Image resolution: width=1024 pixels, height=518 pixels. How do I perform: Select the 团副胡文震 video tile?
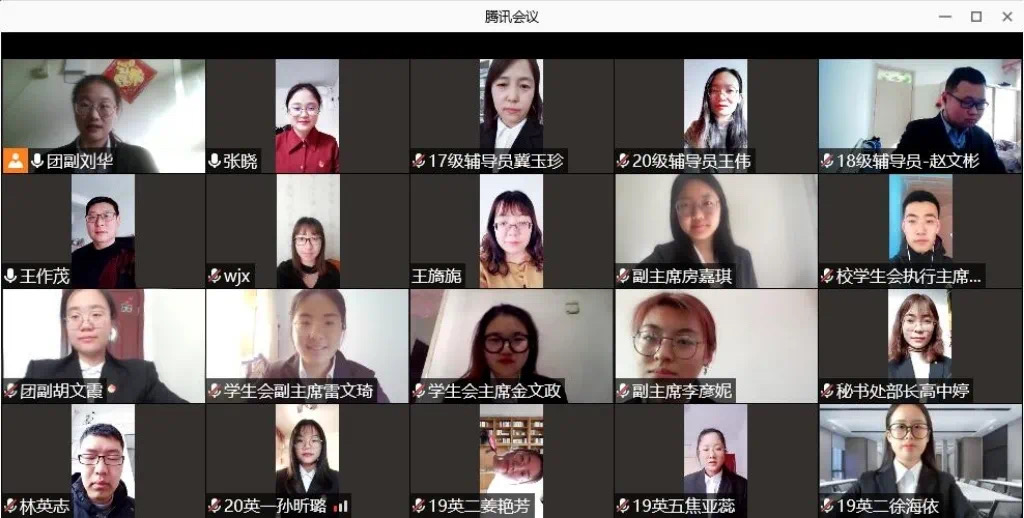point(103,346)
